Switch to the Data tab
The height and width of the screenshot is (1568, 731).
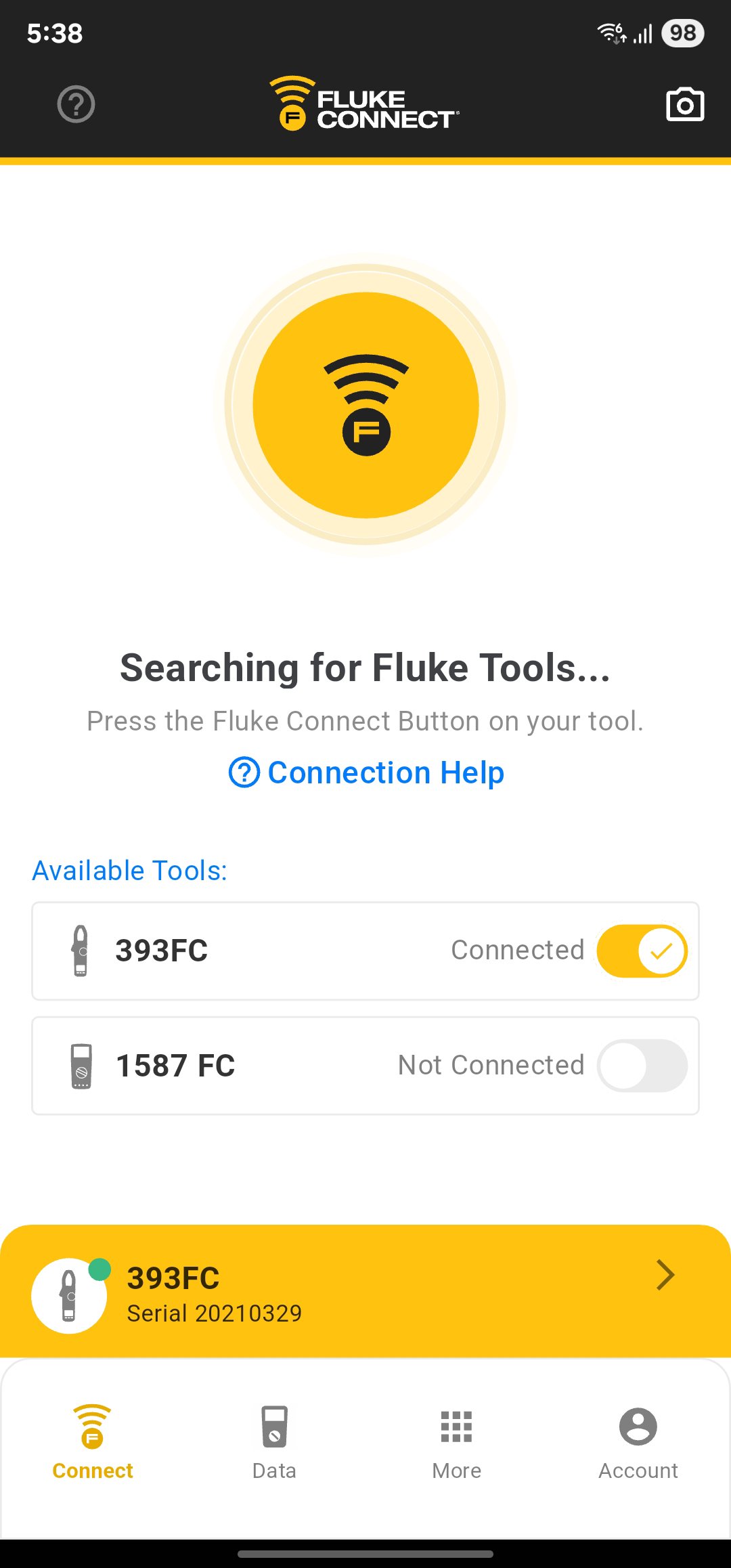point(274,1442)
